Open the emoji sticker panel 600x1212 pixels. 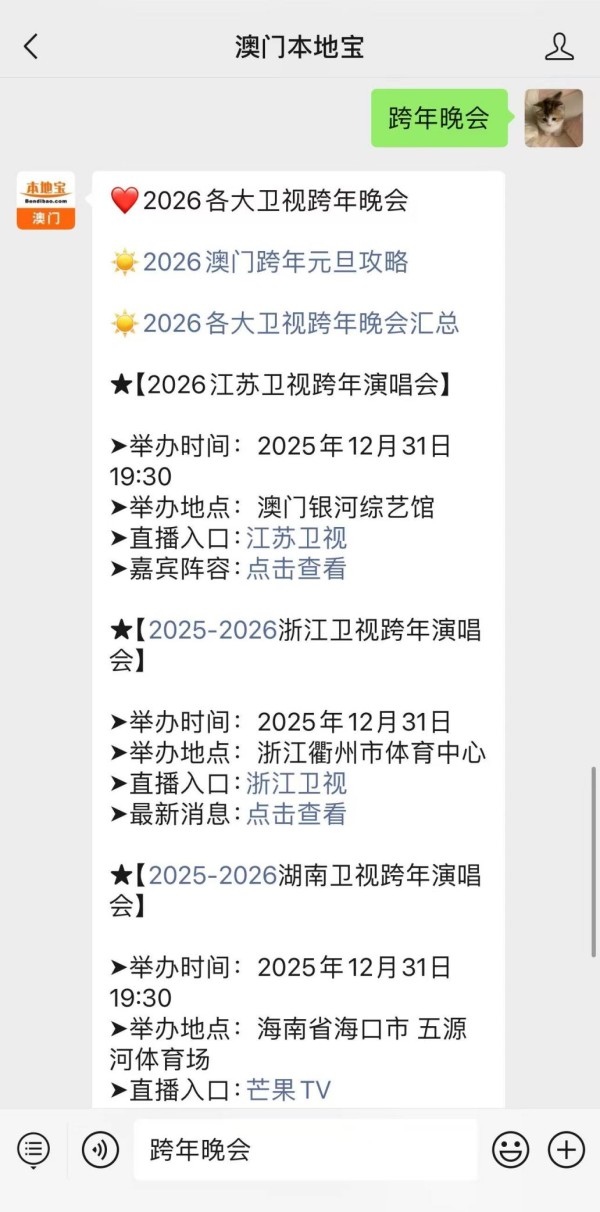(x=510, y=1149)
